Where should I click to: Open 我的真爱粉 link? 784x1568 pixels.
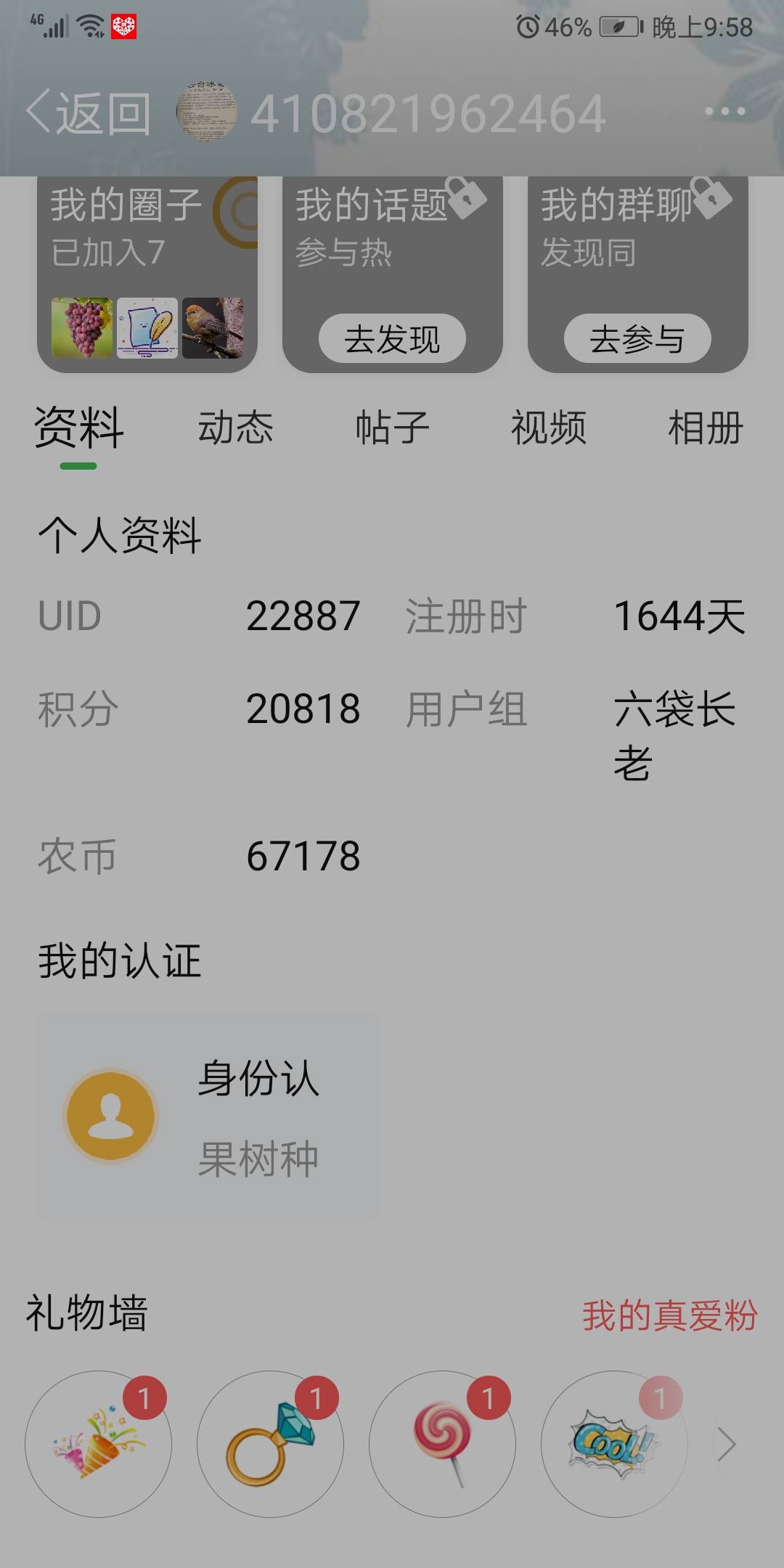click(669, 1315)
